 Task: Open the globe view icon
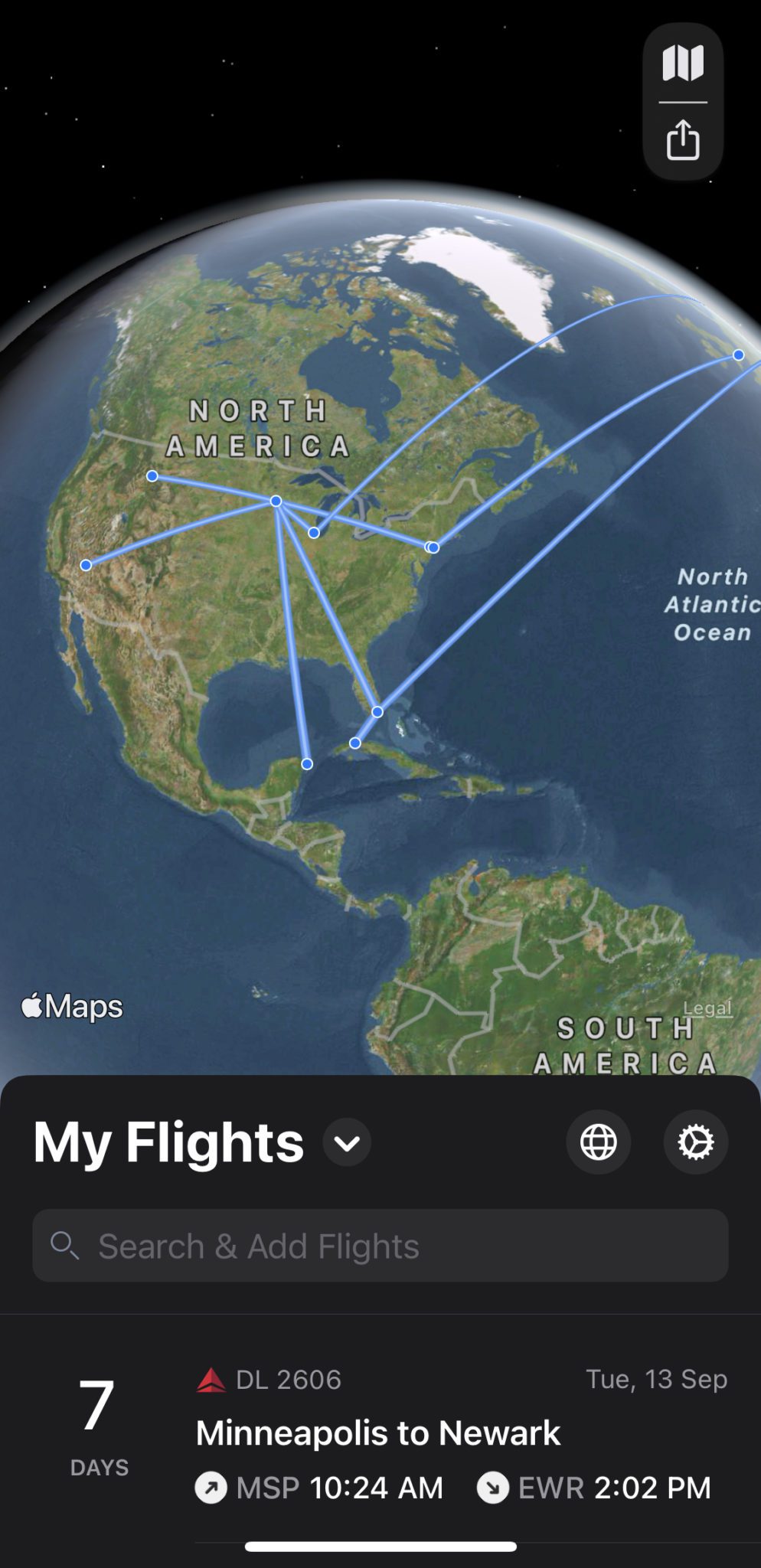point(599,1142)
